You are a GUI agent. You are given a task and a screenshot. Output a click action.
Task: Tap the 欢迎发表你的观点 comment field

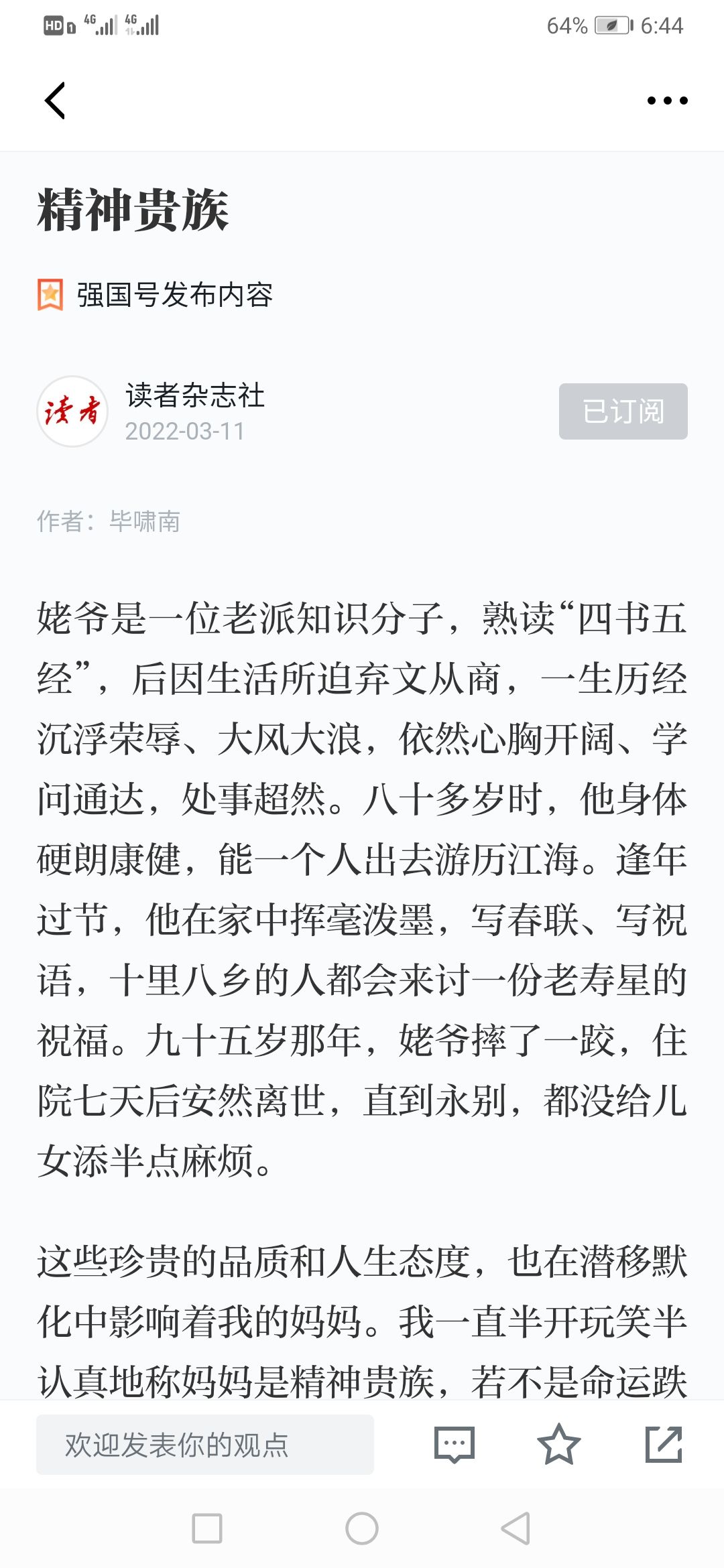pyautogui.click(x=205, y=1445)
